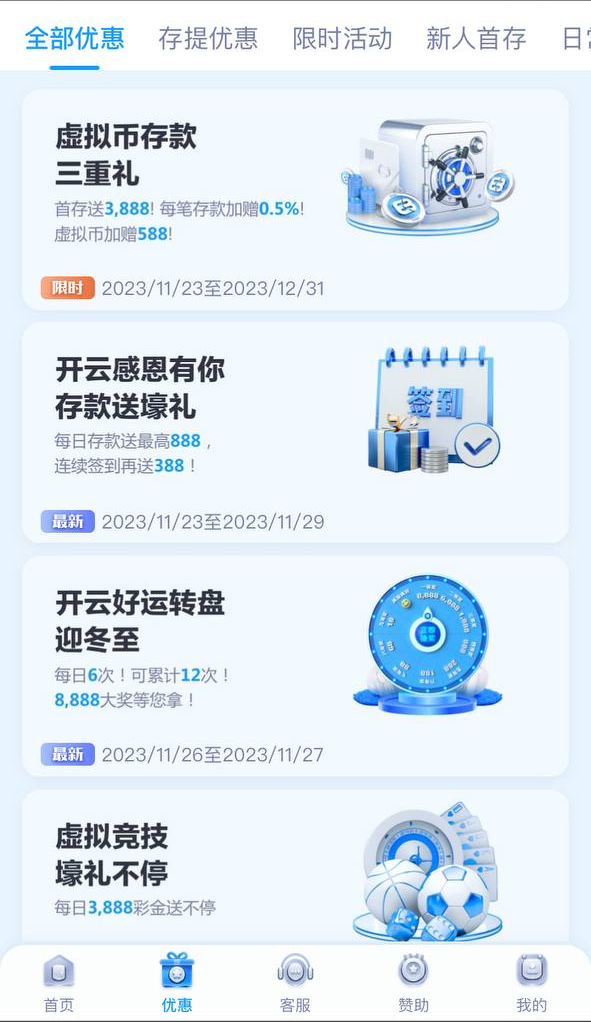
Task: Tap the 全部优惠 tab
Action: point(74,38)
